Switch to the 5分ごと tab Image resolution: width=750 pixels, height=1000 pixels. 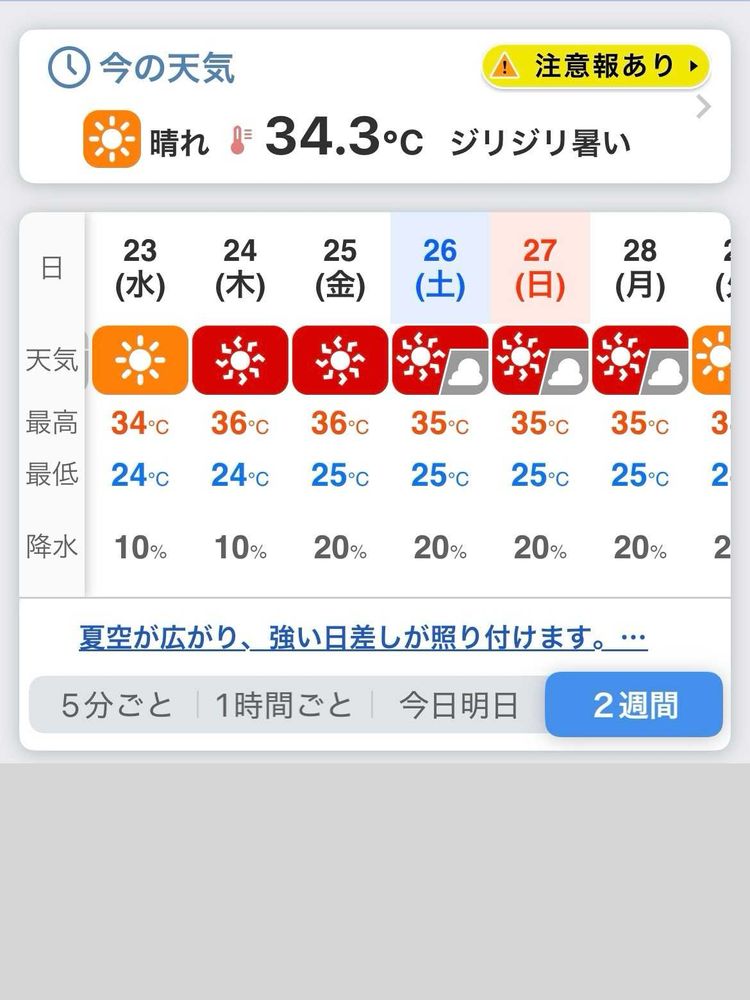[117, 705]
